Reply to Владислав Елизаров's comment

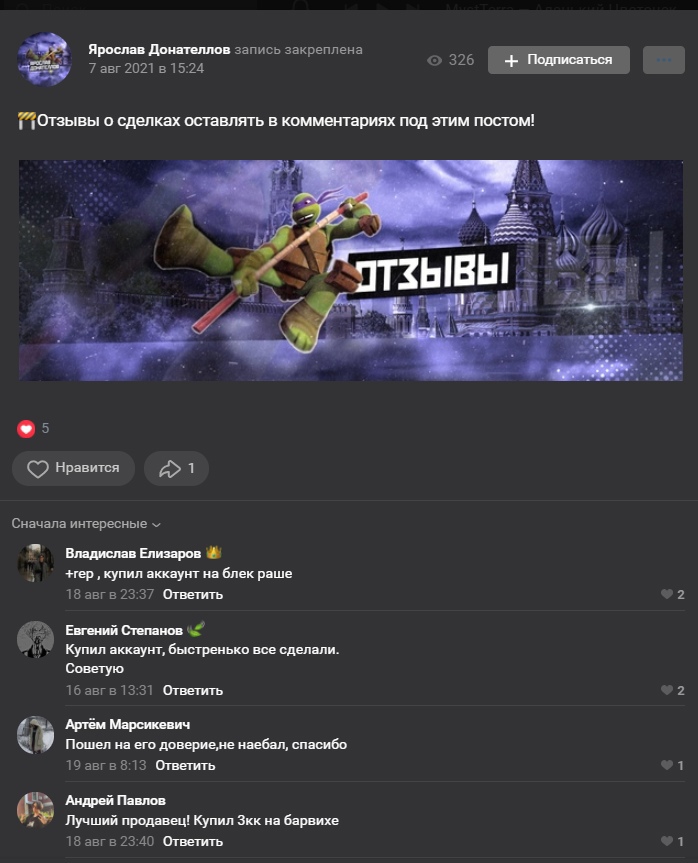pos(193,594)
